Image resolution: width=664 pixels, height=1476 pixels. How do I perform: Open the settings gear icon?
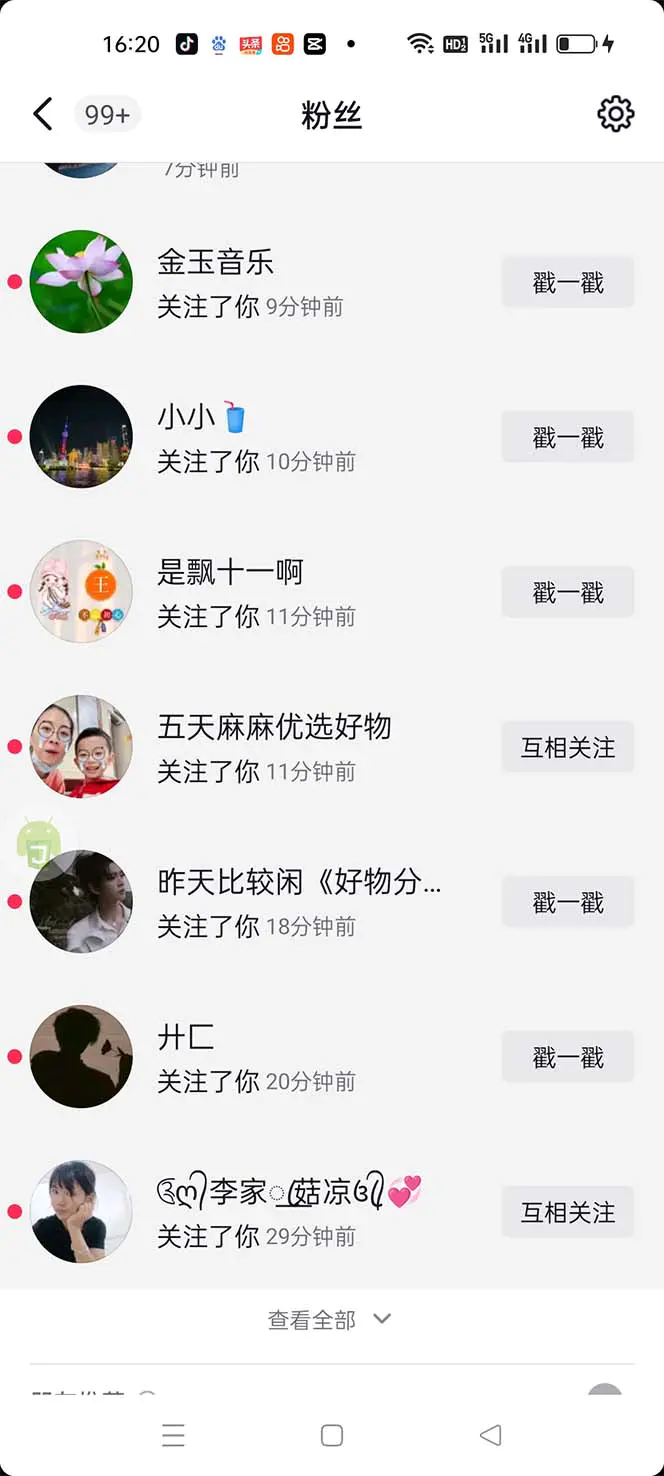(615, 114)
